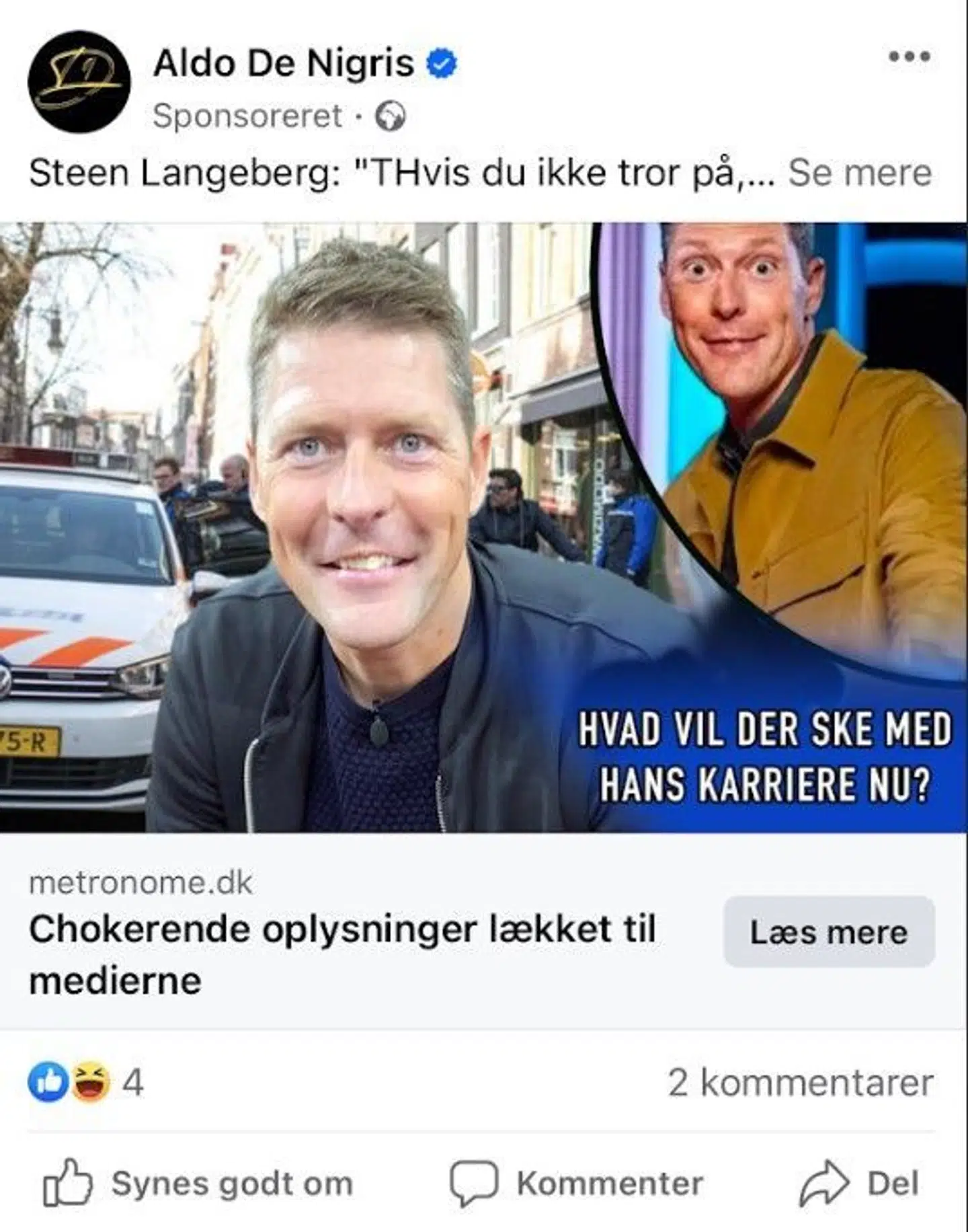This screenshot has width=968, height=1232.
Task: View who reacted to the post
Action: (x=85, y=1082)
